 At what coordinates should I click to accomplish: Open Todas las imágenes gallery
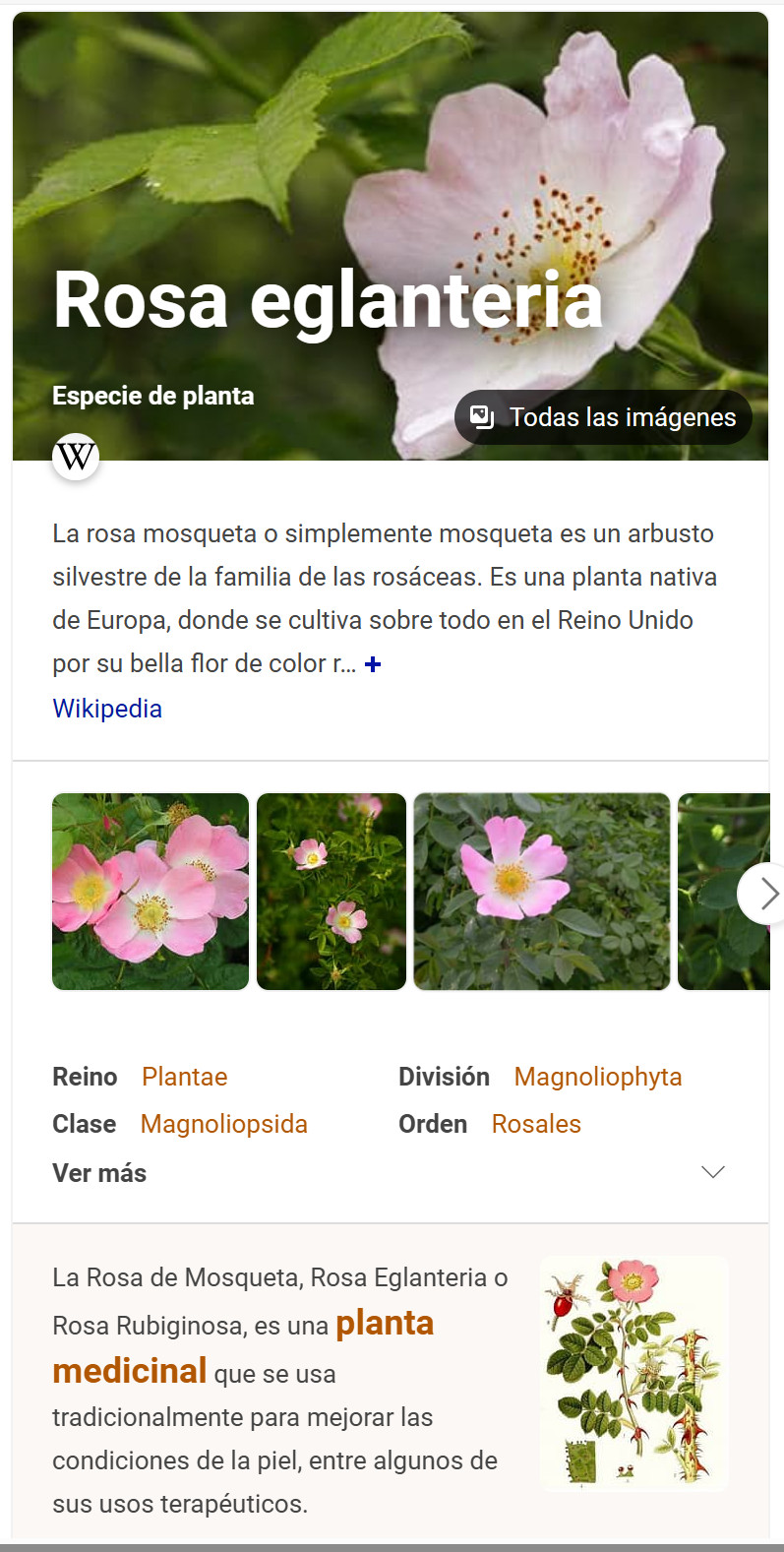603,417
